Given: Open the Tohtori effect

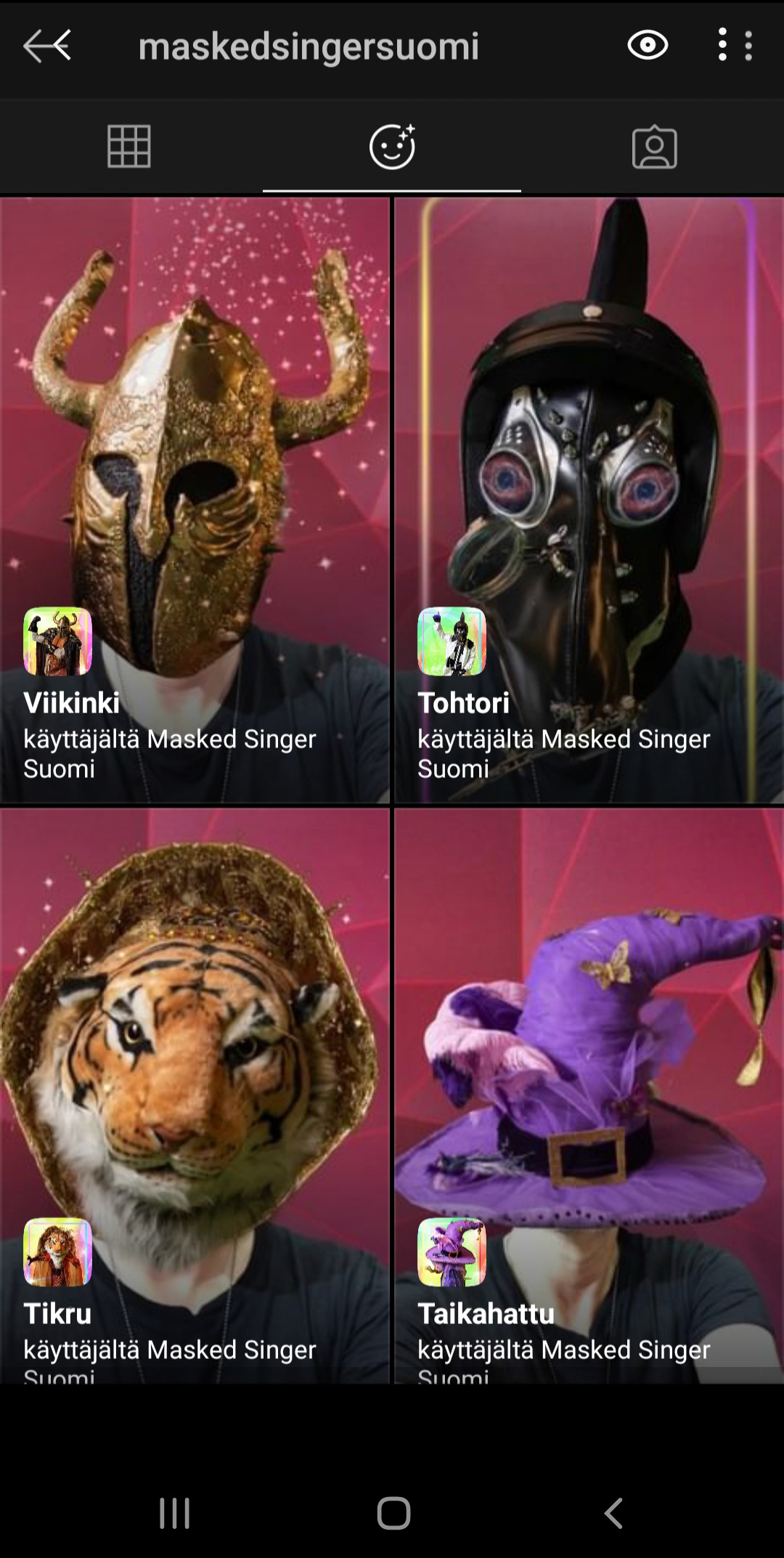Looking at the screenshot, I should coord(589,500).
